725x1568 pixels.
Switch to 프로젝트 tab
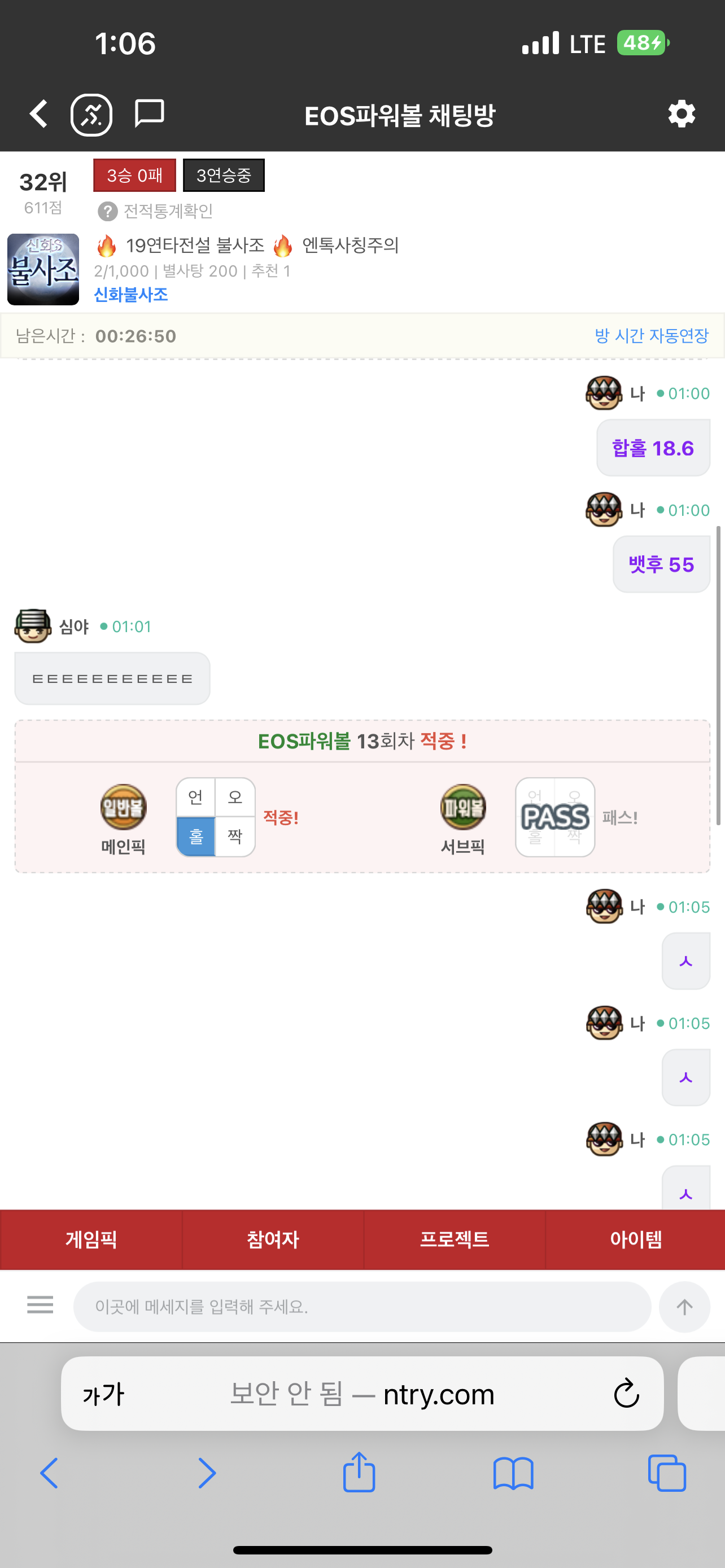[454, 1239]
